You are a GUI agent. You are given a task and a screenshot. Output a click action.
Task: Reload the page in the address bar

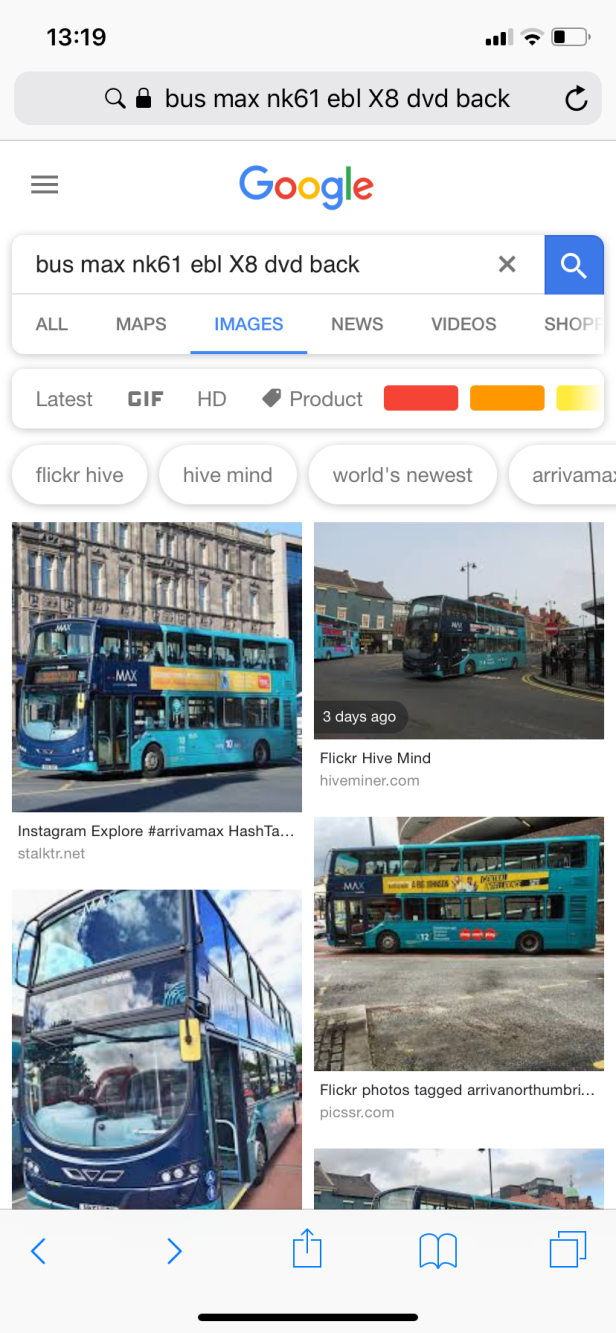click(x=576, y=98)
